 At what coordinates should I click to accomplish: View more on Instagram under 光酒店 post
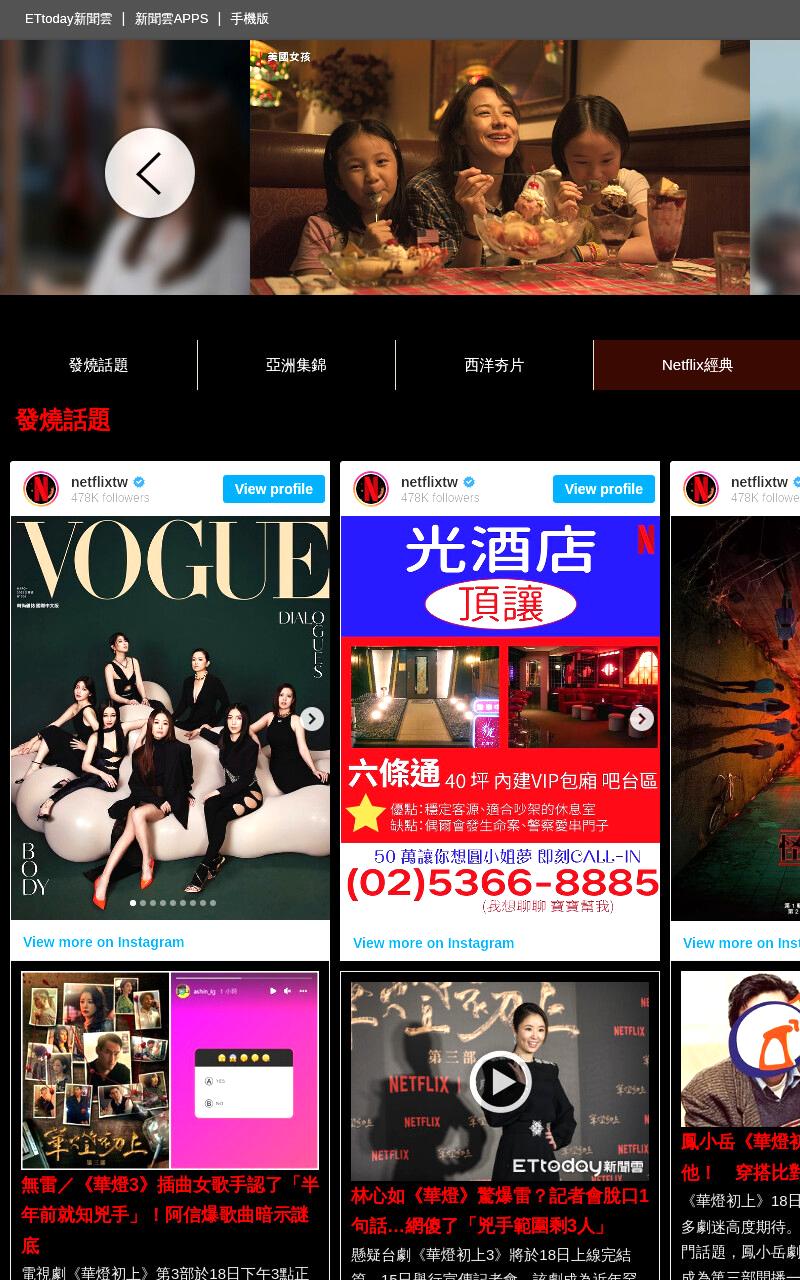pyautogui.click(x=434, y=943)
